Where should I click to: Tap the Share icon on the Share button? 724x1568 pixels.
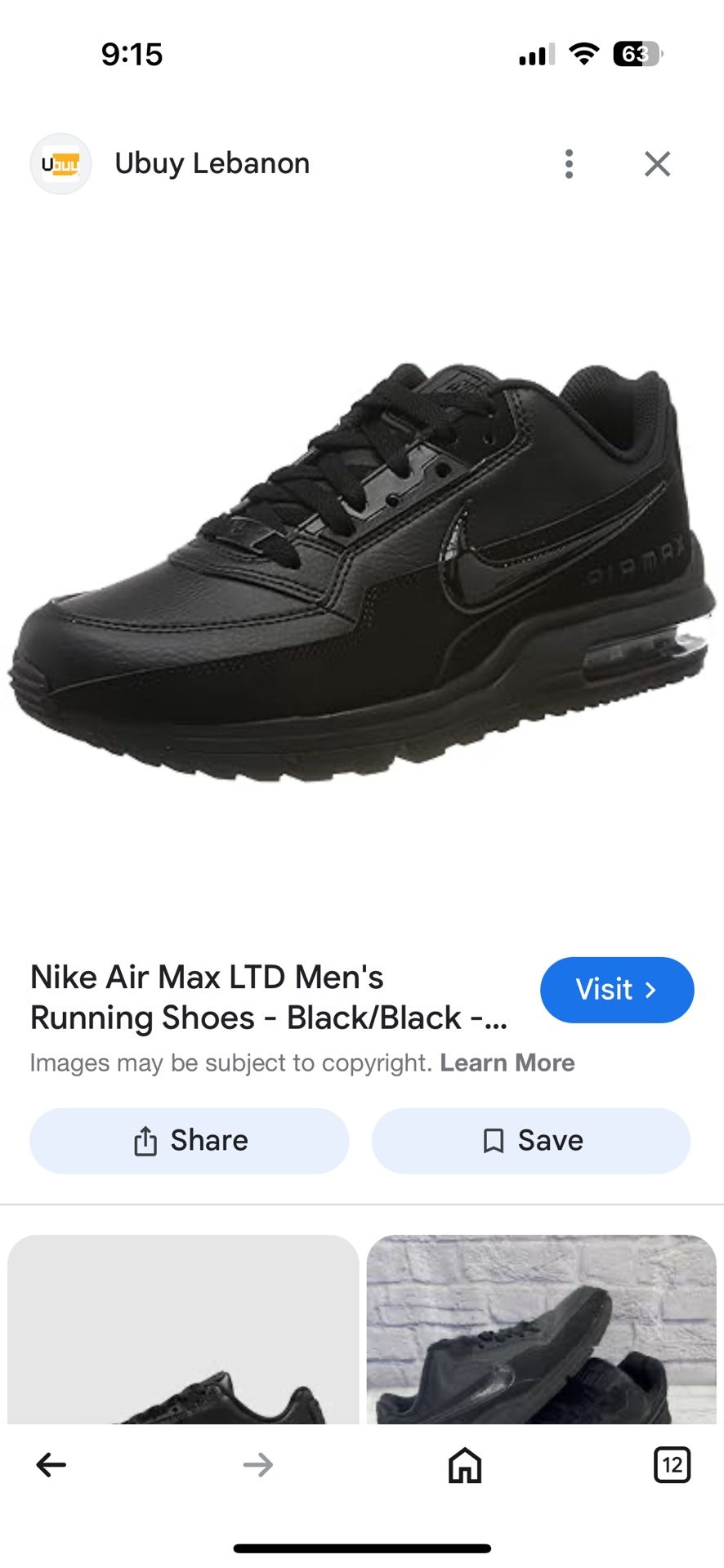[147, 1140]
